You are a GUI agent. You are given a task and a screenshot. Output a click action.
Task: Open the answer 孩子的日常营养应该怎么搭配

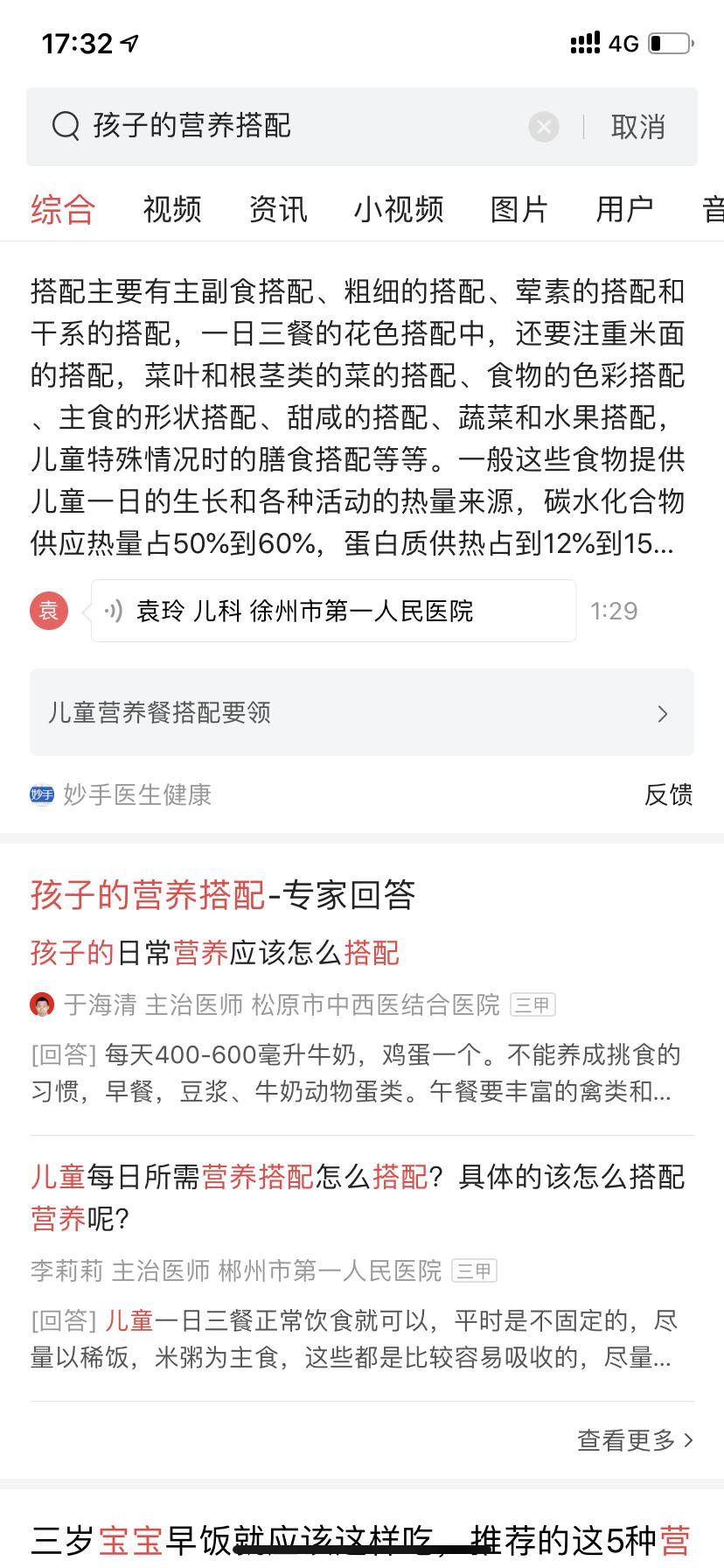(x=213, y=953)
